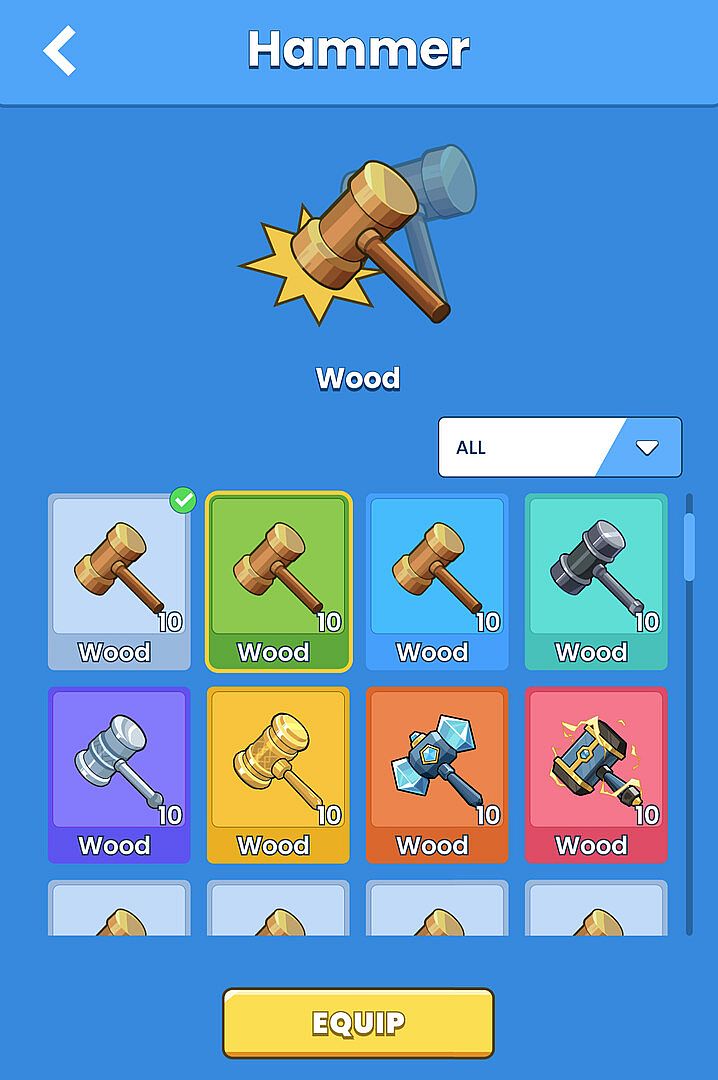The height and width of the screenshot is (1080, 718).
Task: Select the dark iron hammer on the teal card
Action: point(596,581)
